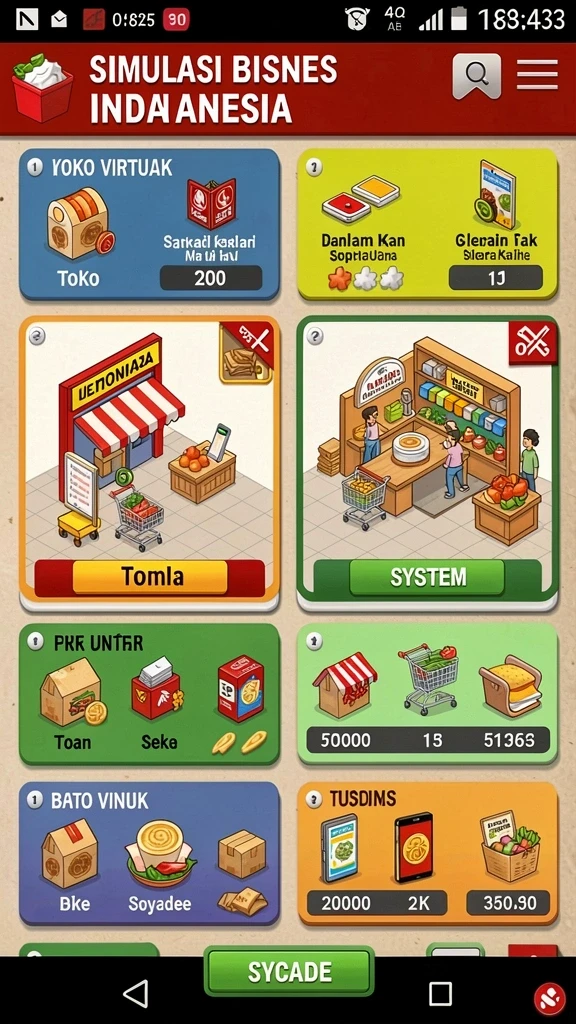Go back with the system back button
This screenshot has width=576, height=1024.
[x=136, y=994]
